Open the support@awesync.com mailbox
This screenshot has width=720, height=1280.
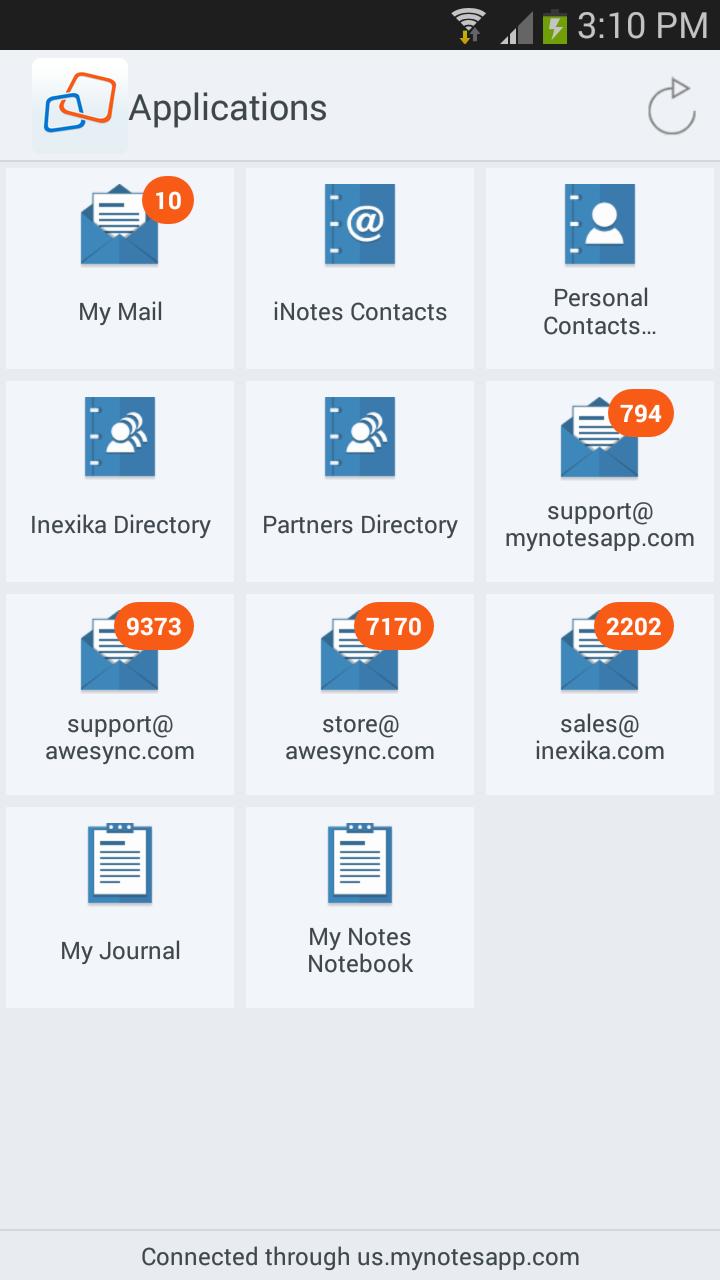(x=120, y=694)
